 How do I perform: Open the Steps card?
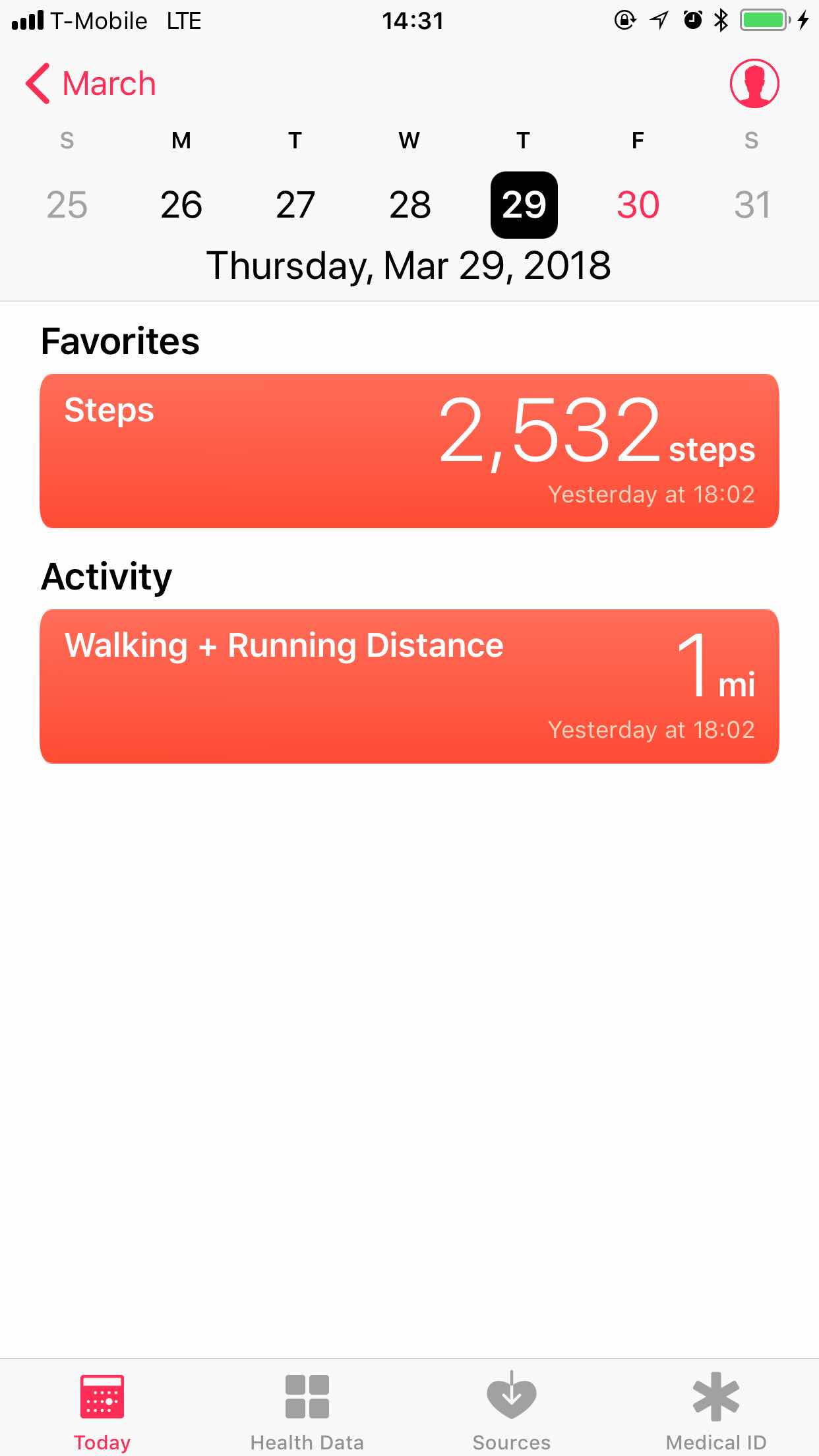tap(409, 451)
